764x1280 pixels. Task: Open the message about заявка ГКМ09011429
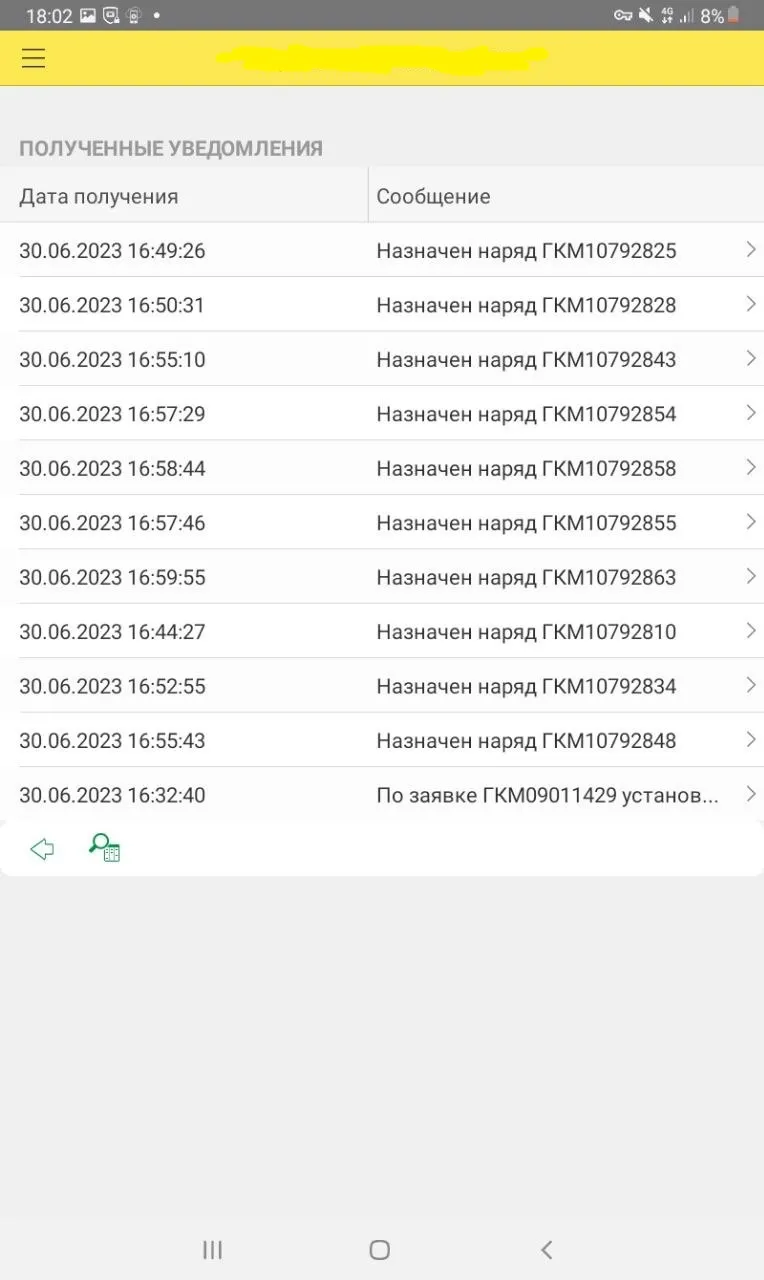pyautogui.click(x=382, y=795)
